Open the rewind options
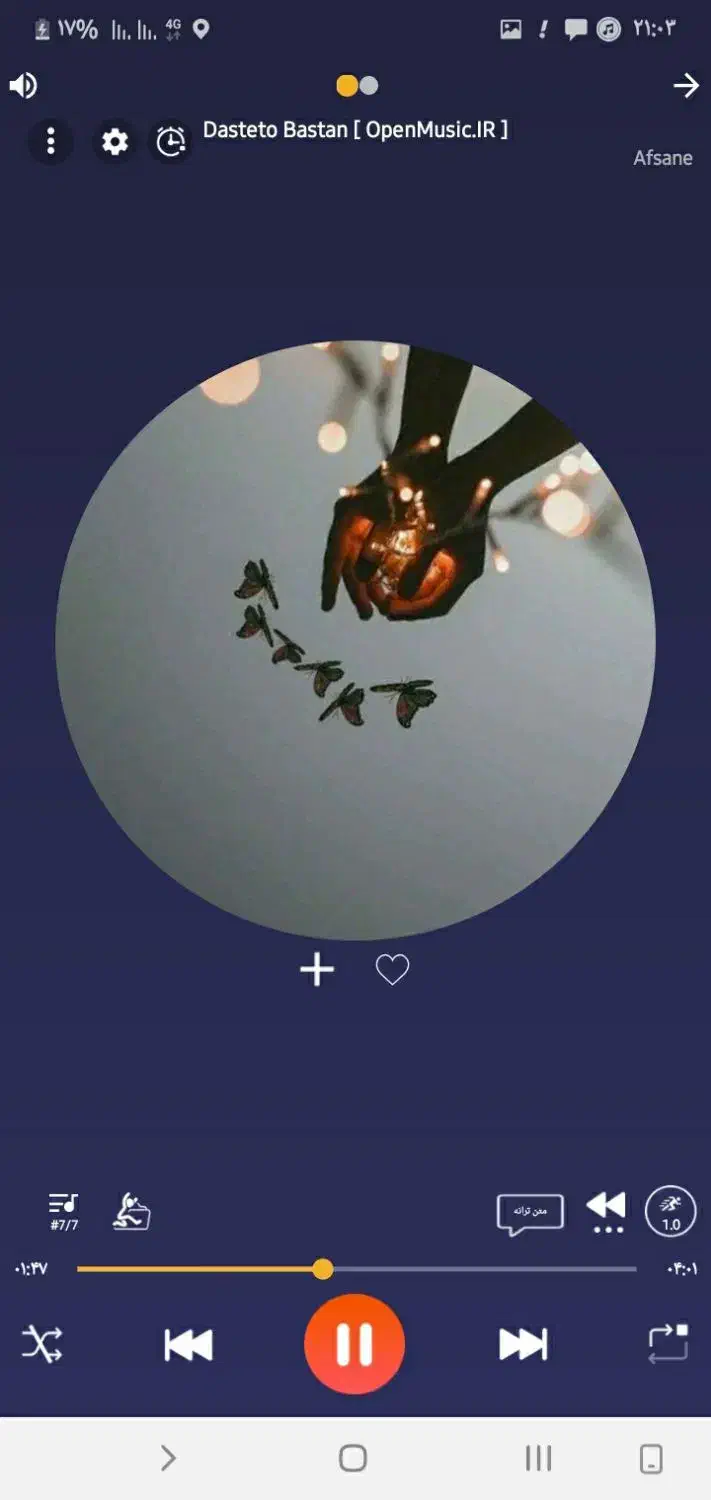The width and height of the screenshot is (711, 1500). pyautogui.click(x=606, y=1210)
